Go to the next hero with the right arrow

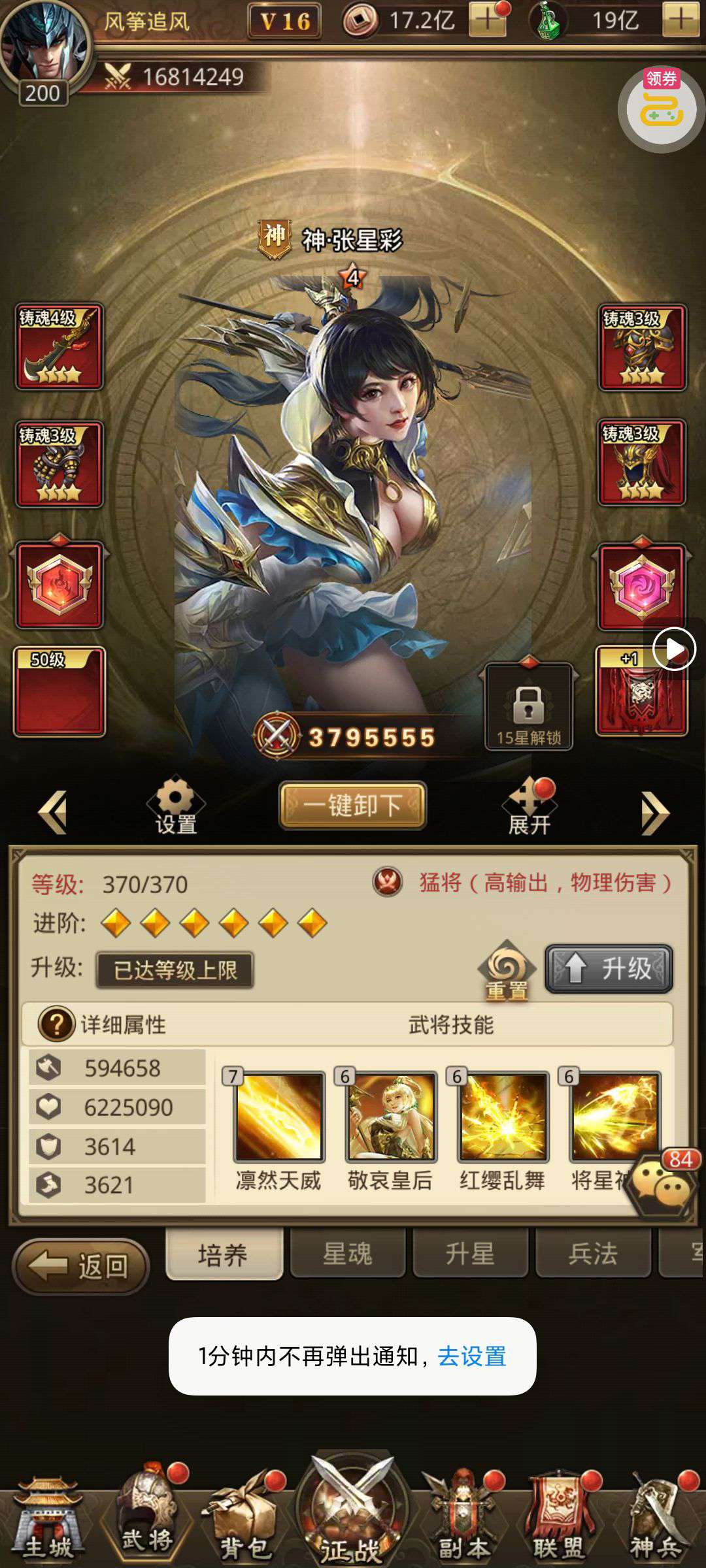654,812
